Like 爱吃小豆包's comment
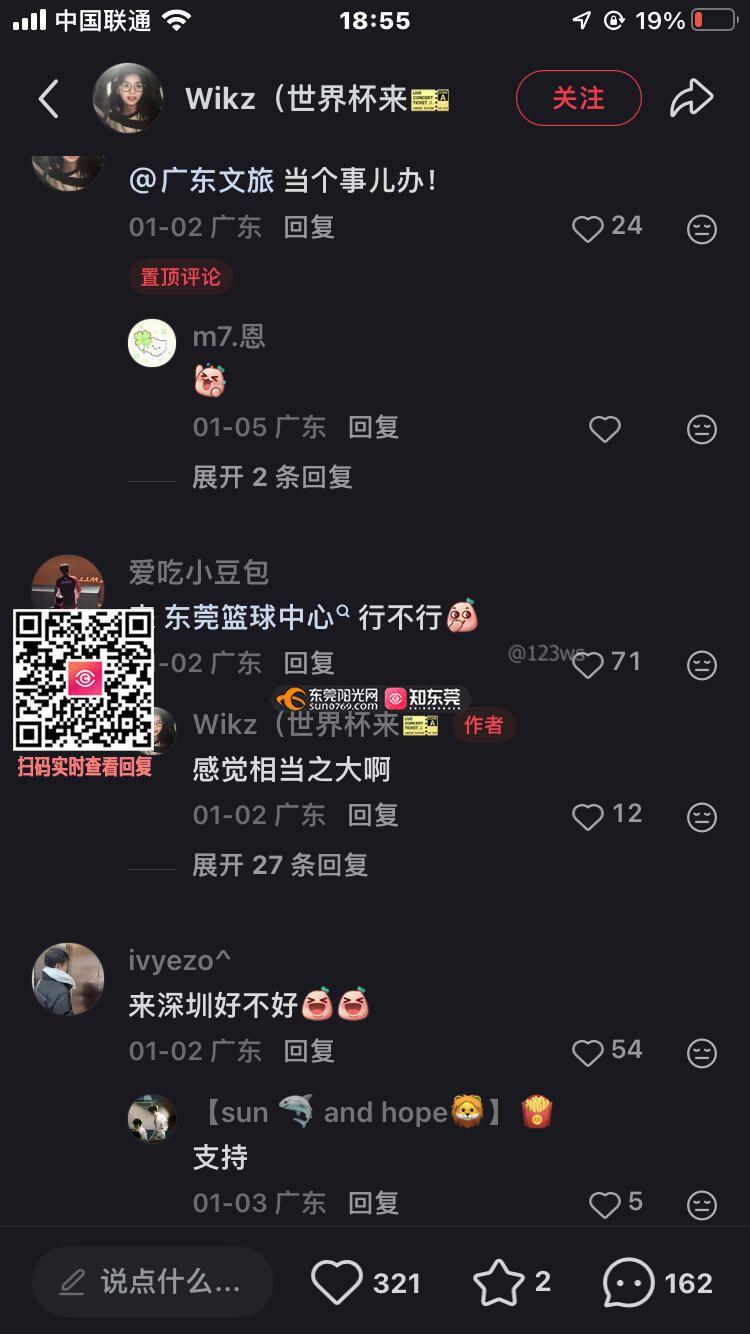 588,664
